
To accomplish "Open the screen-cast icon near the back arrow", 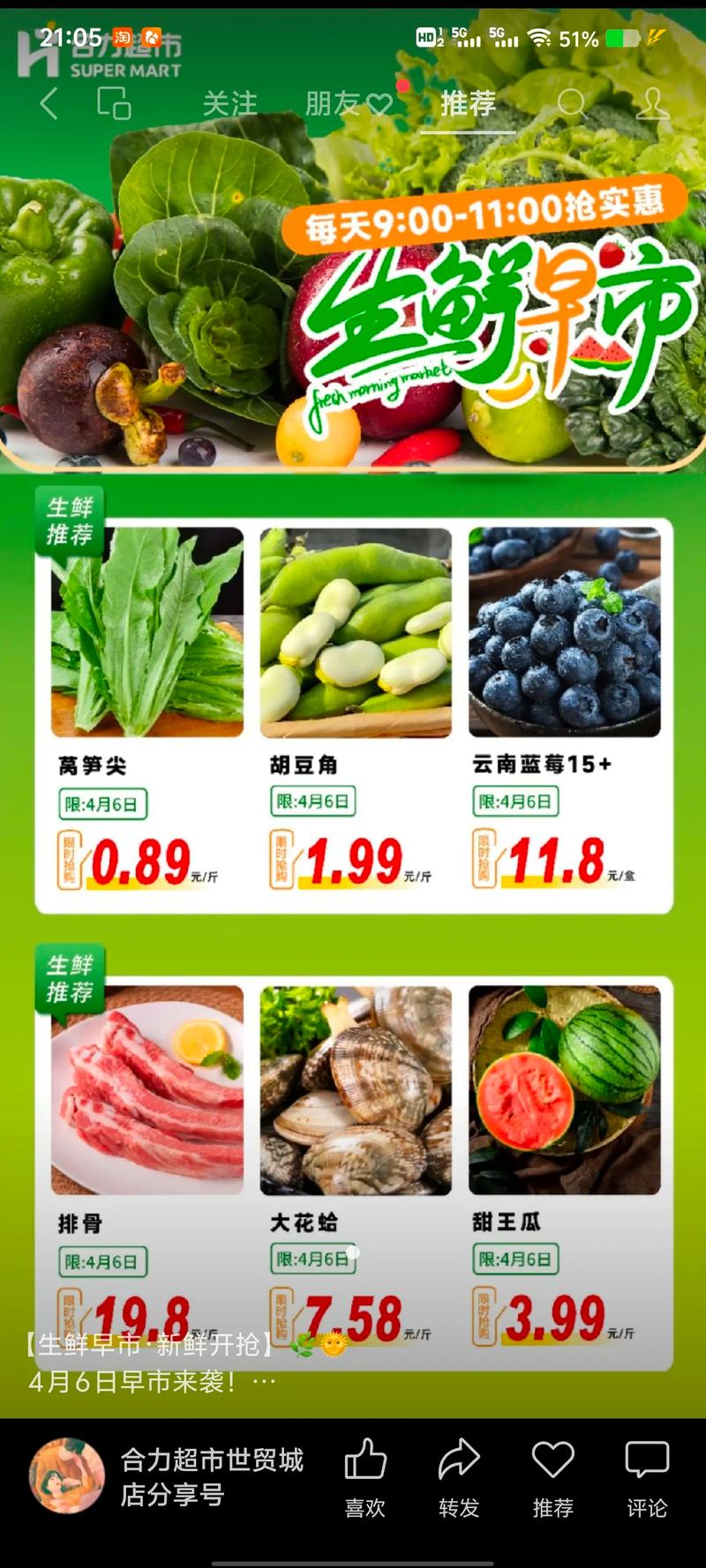I will (115, 103).
